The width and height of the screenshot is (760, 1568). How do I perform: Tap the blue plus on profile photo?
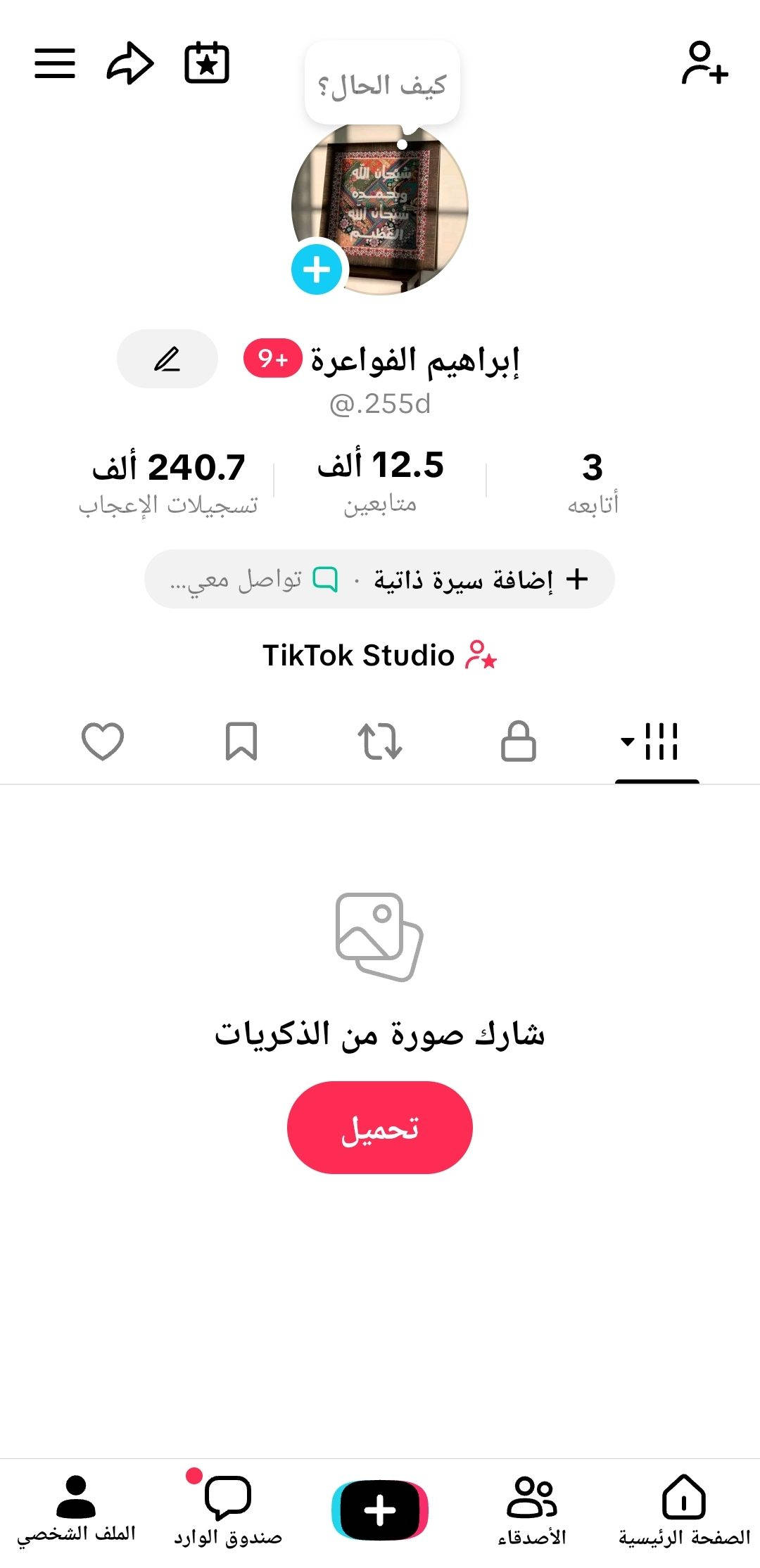(317, 269)
